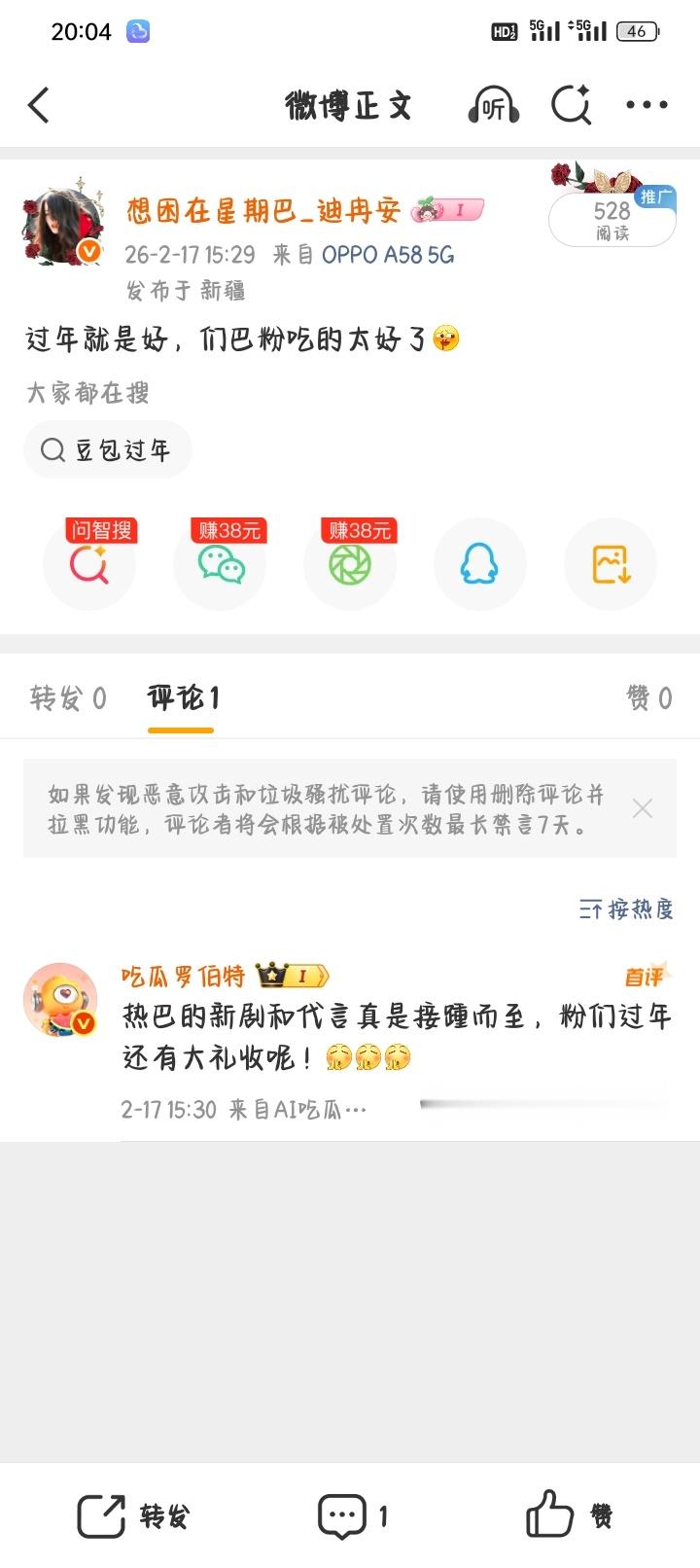The width and height of the screenshot is (700, 1568).
Task: Open the refresh/search icon in top bar
Action: (x=573, y=105)
